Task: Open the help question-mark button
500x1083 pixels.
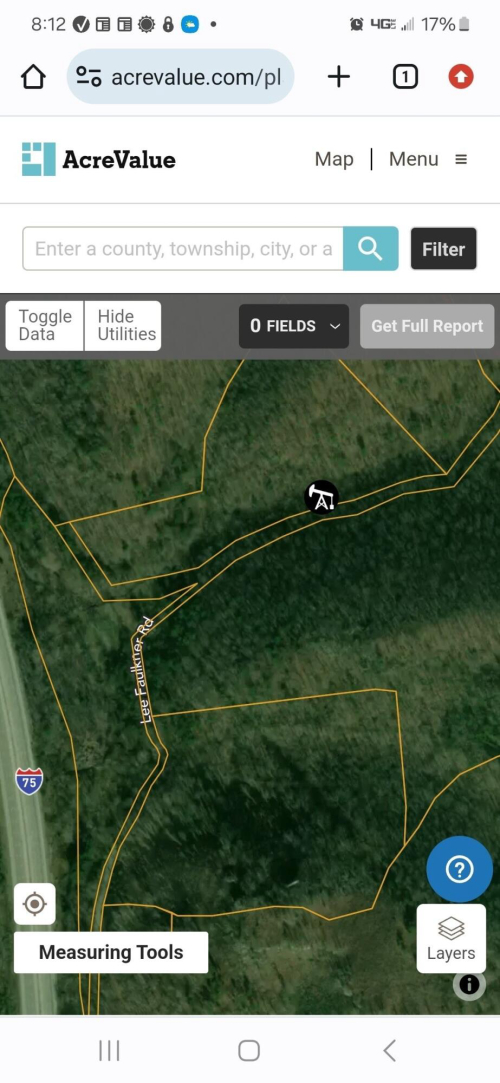Action: pyautogui.click(x=459, y=870)
